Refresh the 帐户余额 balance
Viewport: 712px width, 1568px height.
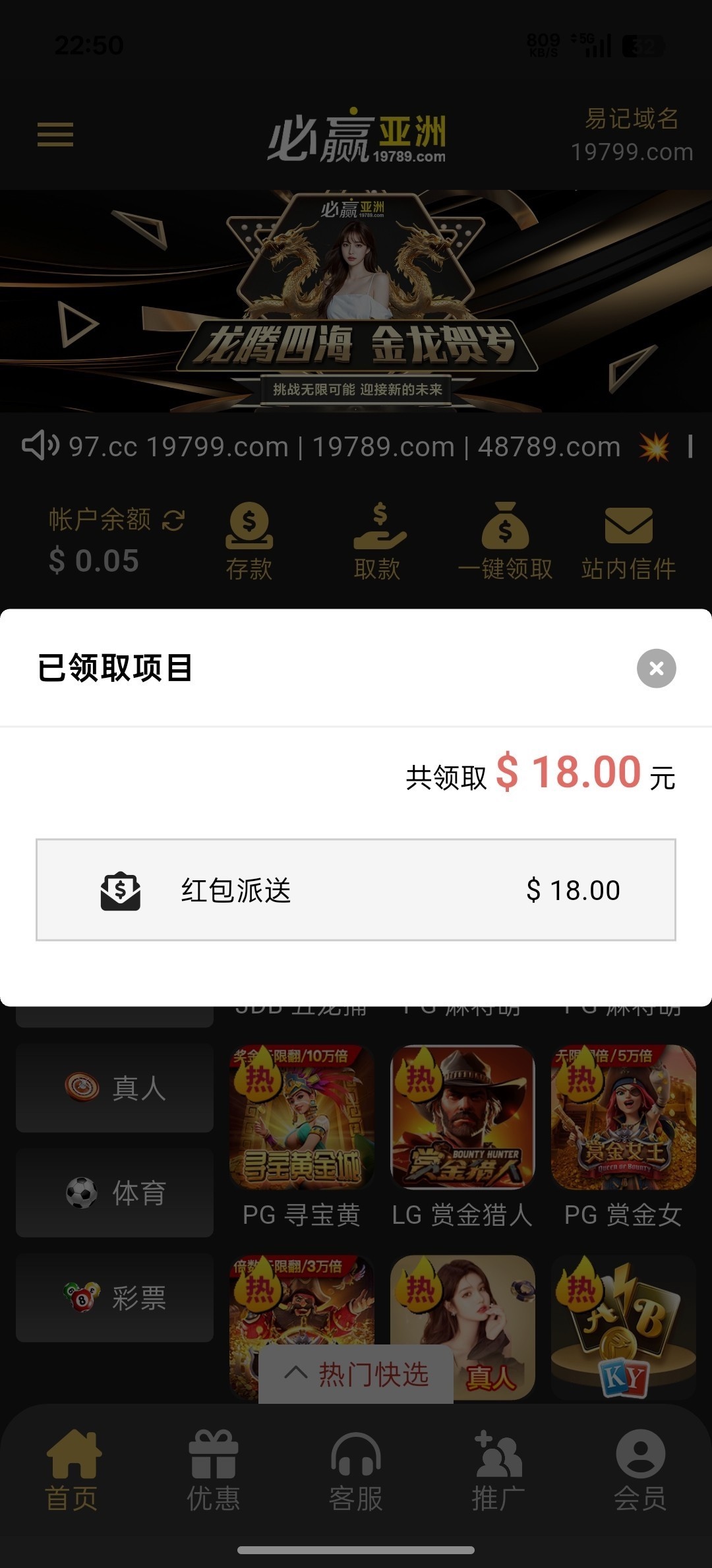(173, 520)
